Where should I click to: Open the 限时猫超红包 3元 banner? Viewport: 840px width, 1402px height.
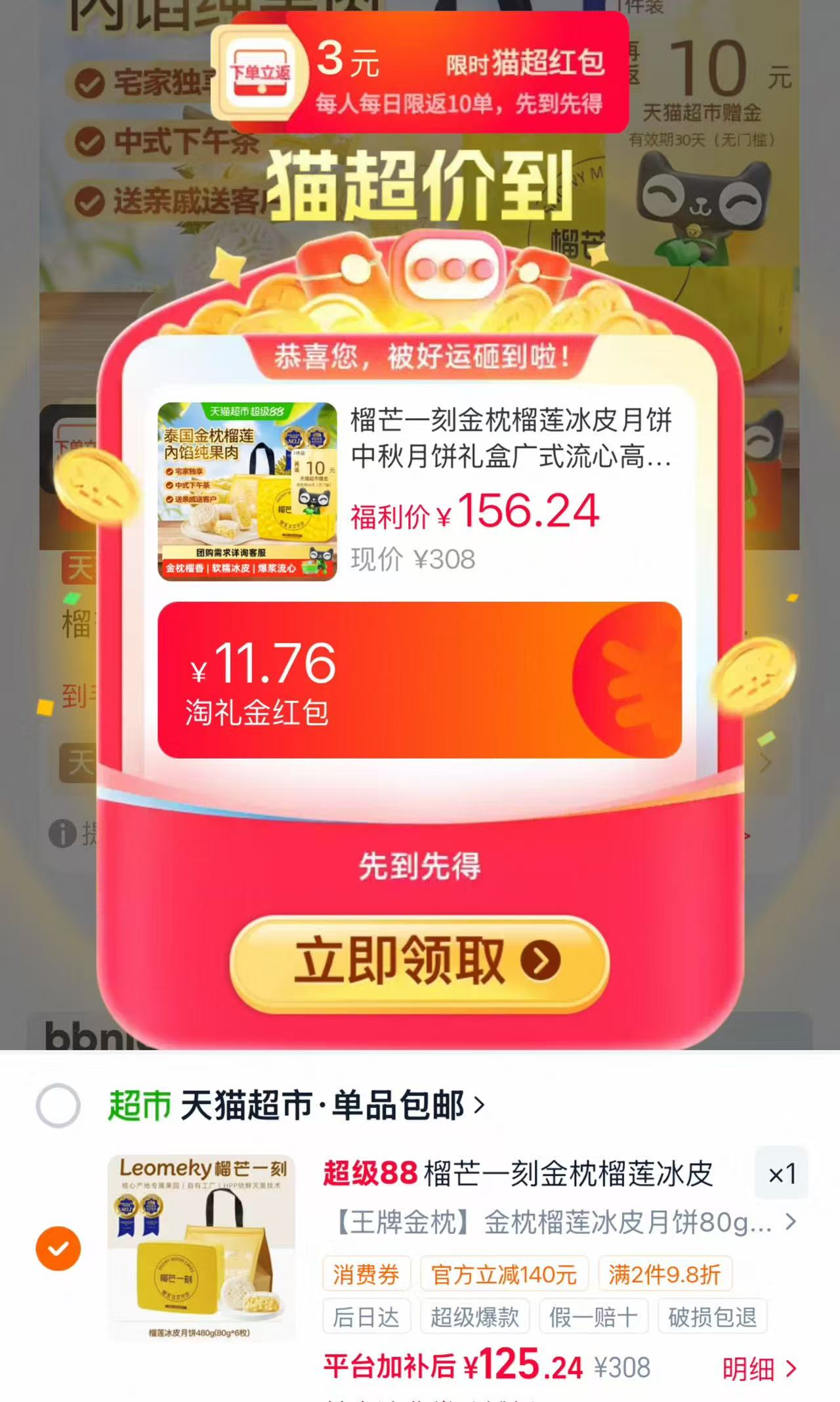(x=420, y=72)
